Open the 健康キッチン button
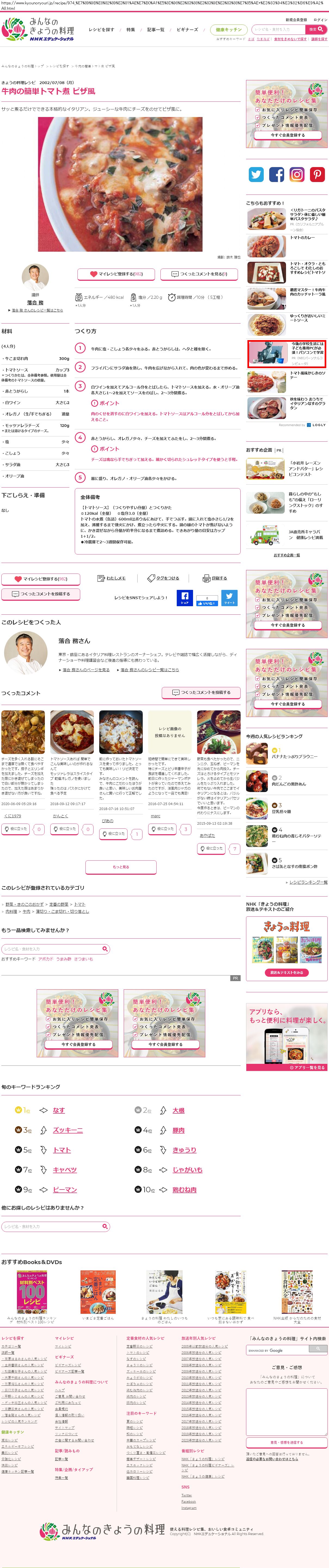Viewport: 329px width, 1568px height. [x=229, y=29]
